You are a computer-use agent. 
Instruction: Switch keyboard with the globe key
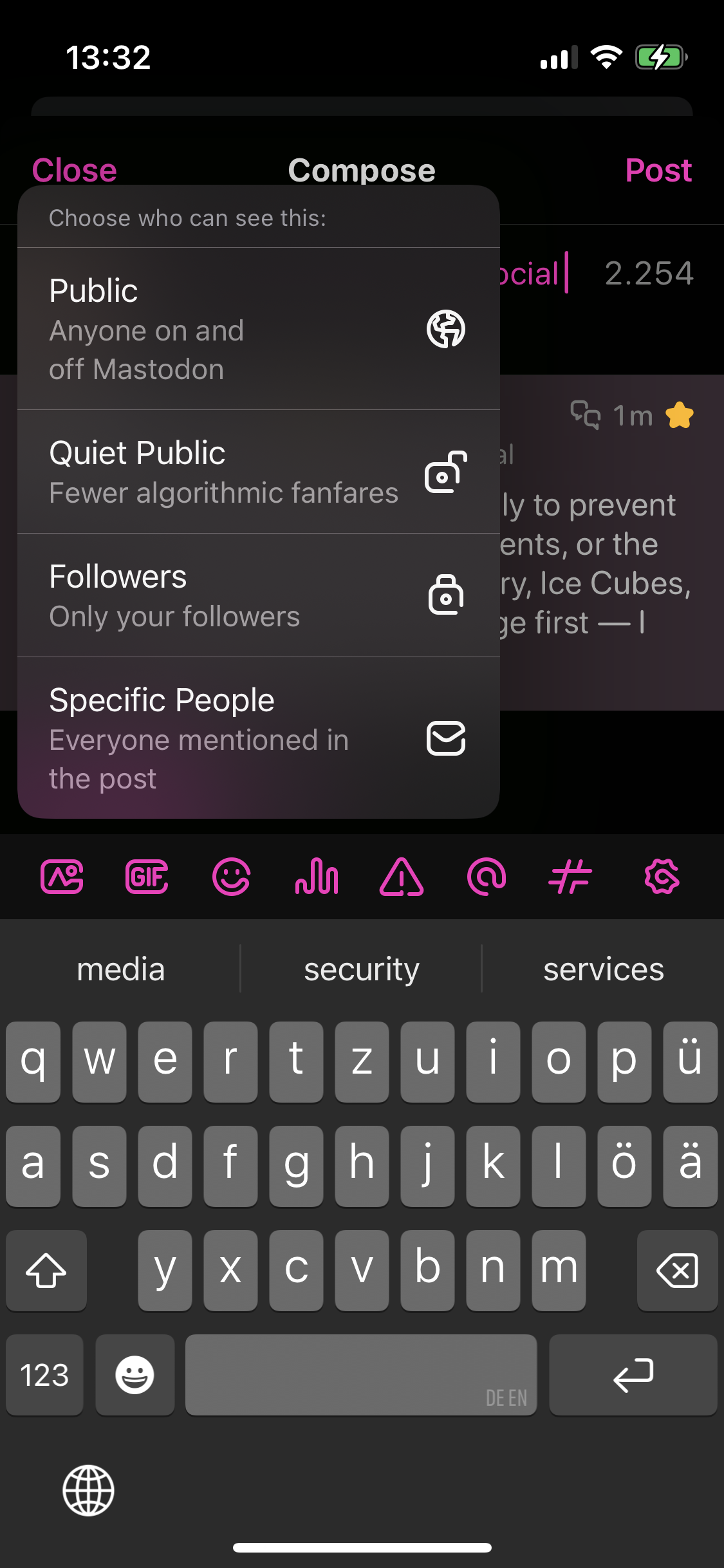point(88,1491)
